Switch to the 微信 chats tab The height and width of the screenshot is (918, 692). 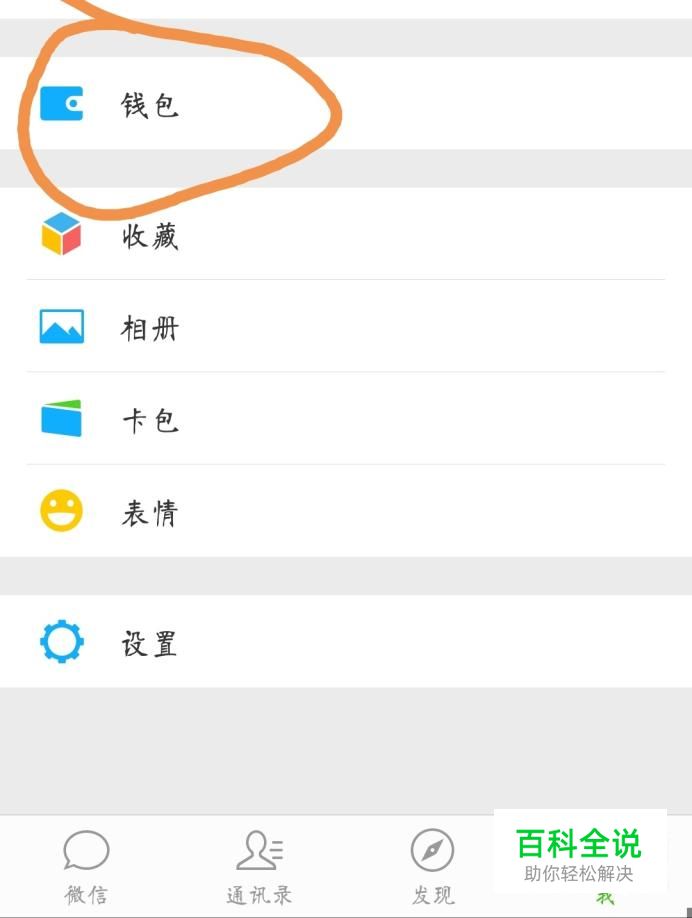point(86,866)
